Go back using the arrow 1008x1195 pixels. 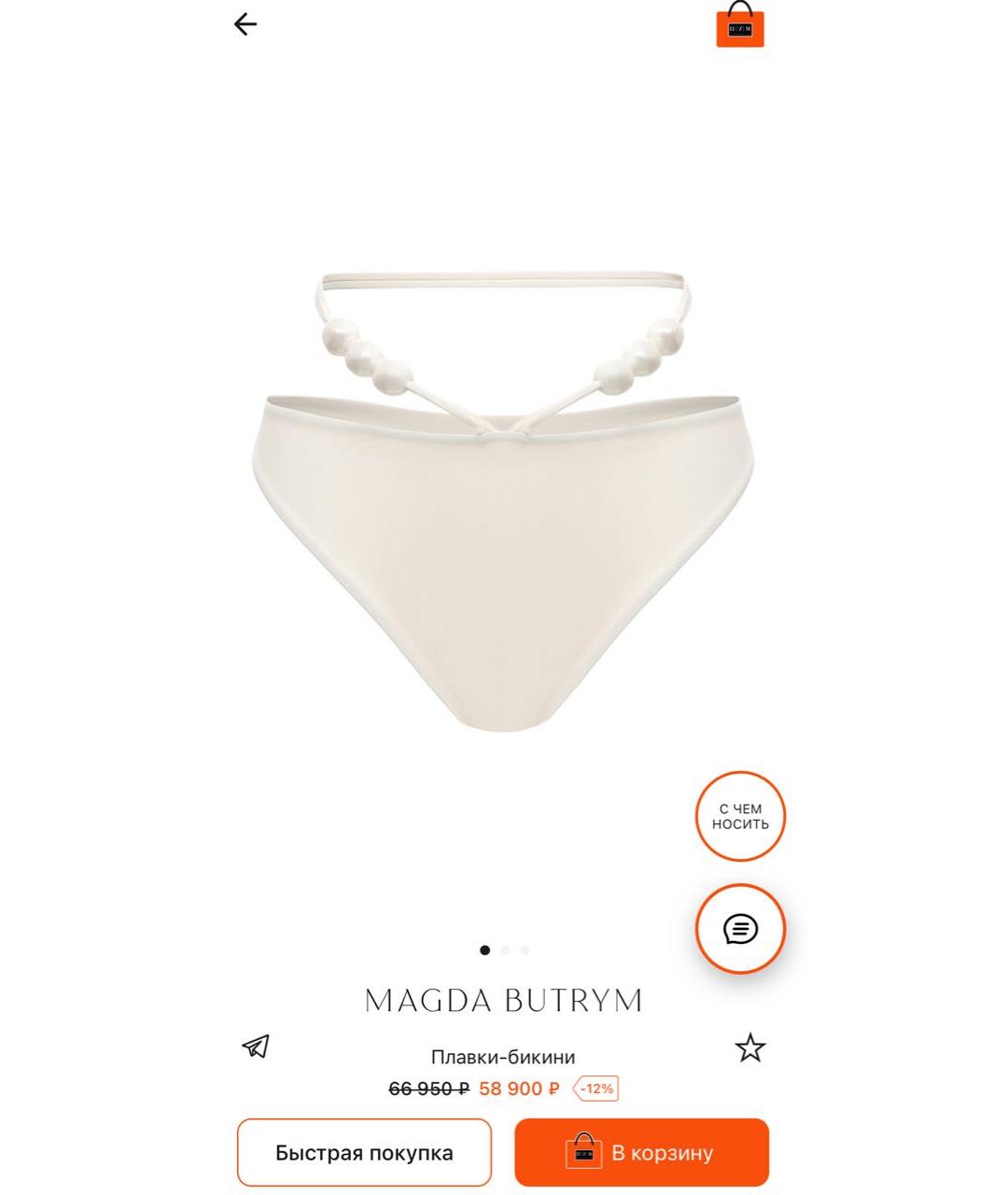pos(245,24)
